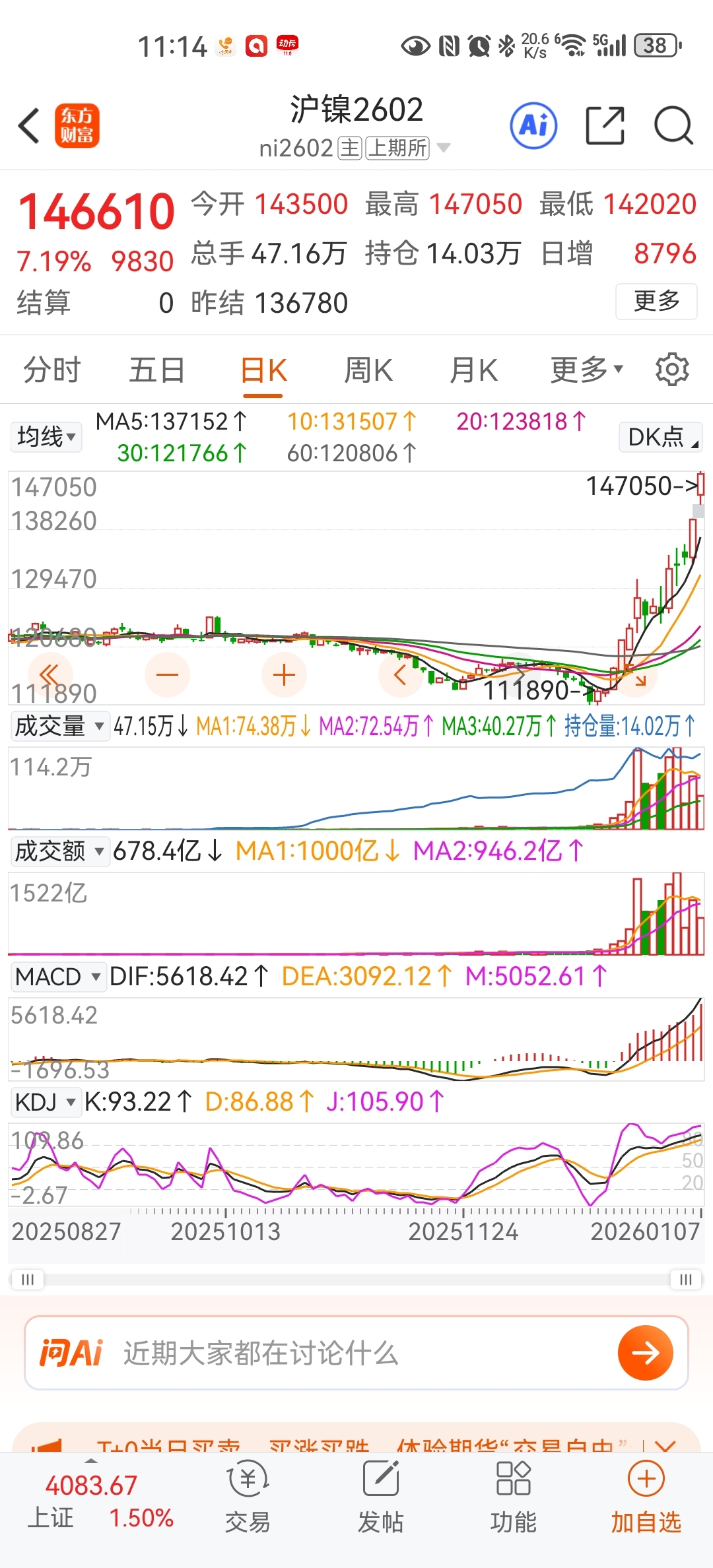Open search with the magnifier icon
This screenshot has height=1568, width=713.
(x=673, y=125)
